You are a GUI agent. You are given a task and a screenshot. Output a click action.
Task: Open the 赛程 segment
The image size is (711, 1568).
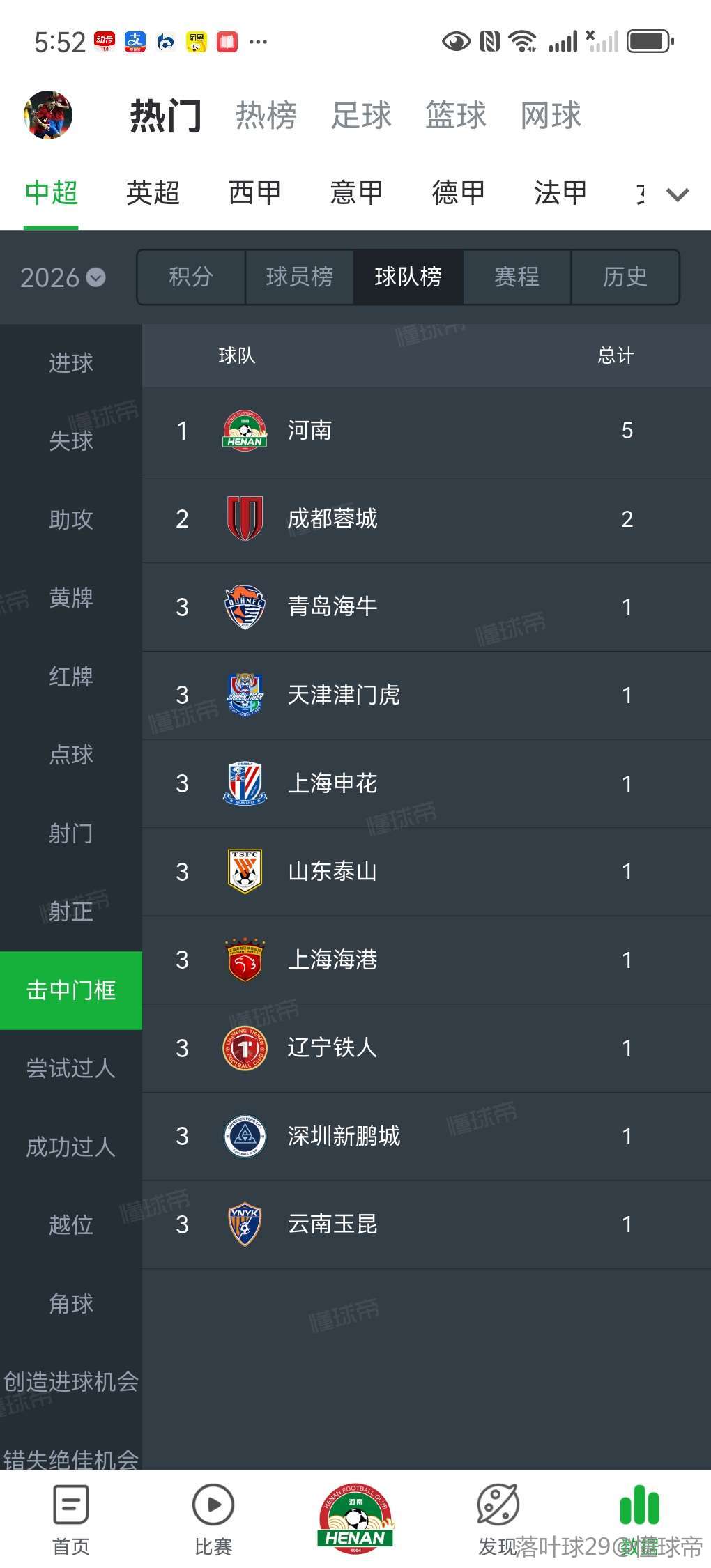[x=517, y=277]
